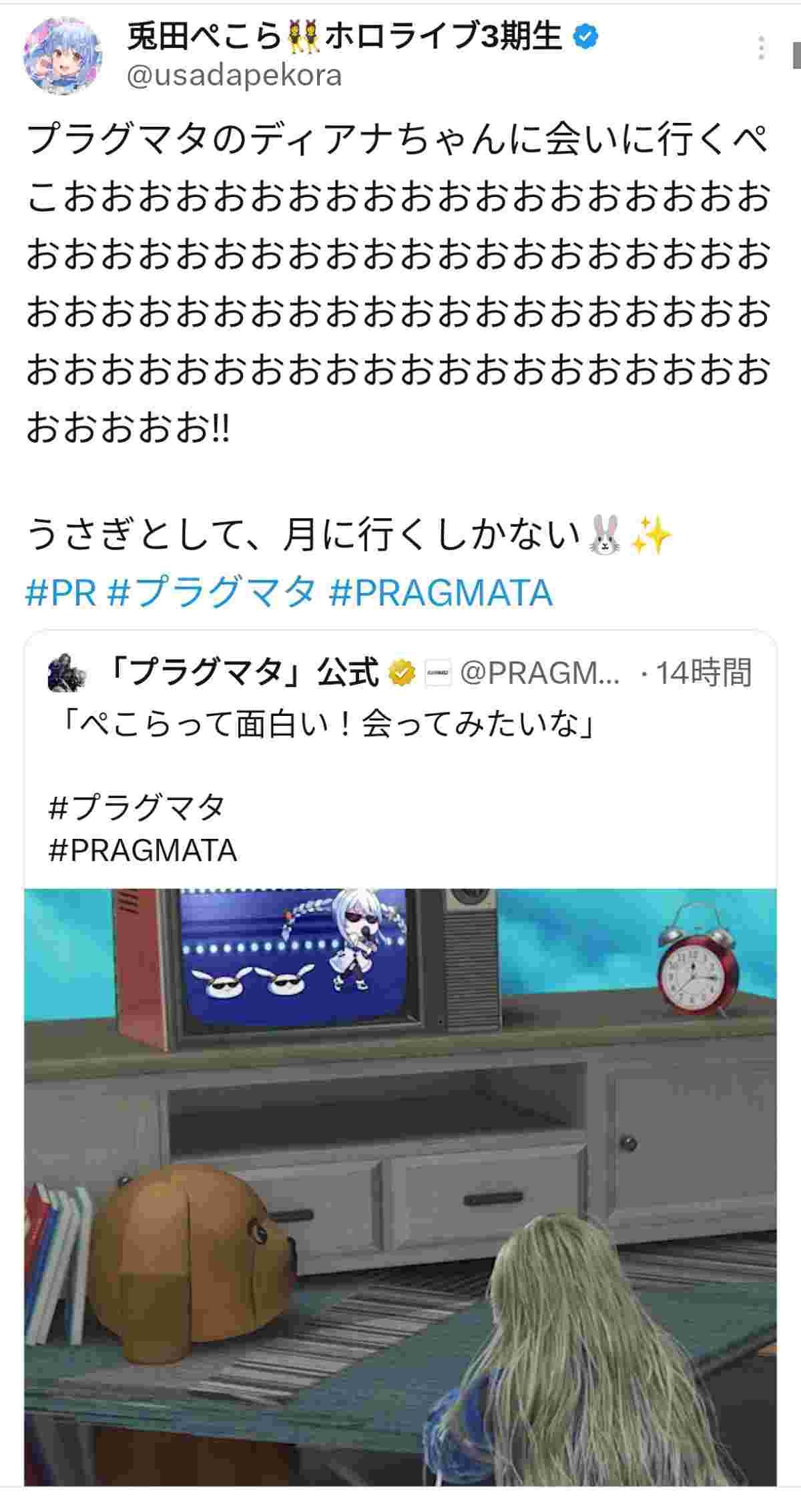The height and width of the screenshot is (1512, 801).
Task: Open the #PR hashtag
Action: coord(61,592)
